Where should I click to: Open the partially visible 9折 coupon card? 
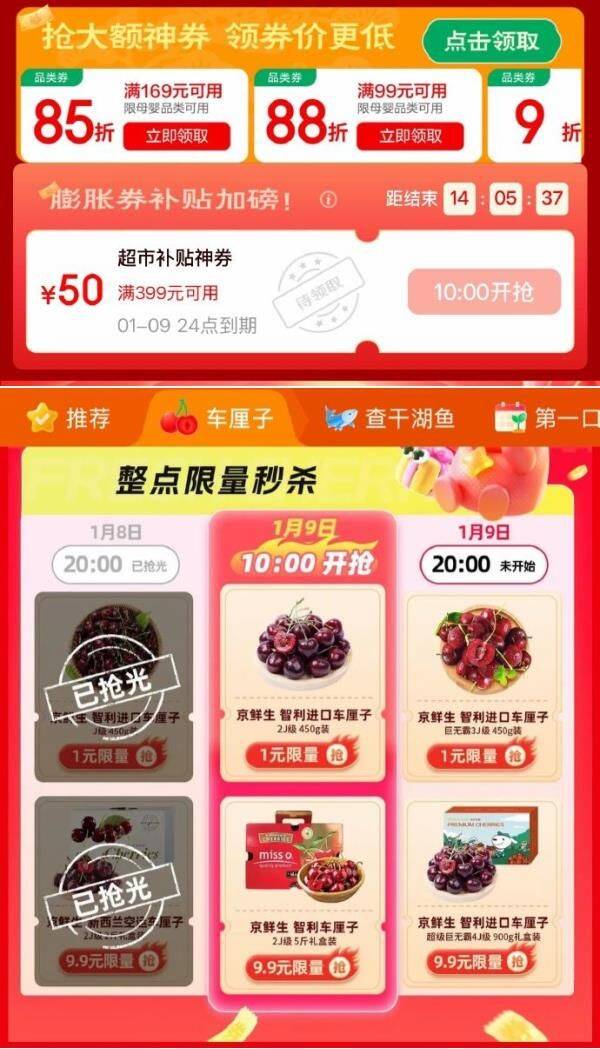(x=535, y=115)
